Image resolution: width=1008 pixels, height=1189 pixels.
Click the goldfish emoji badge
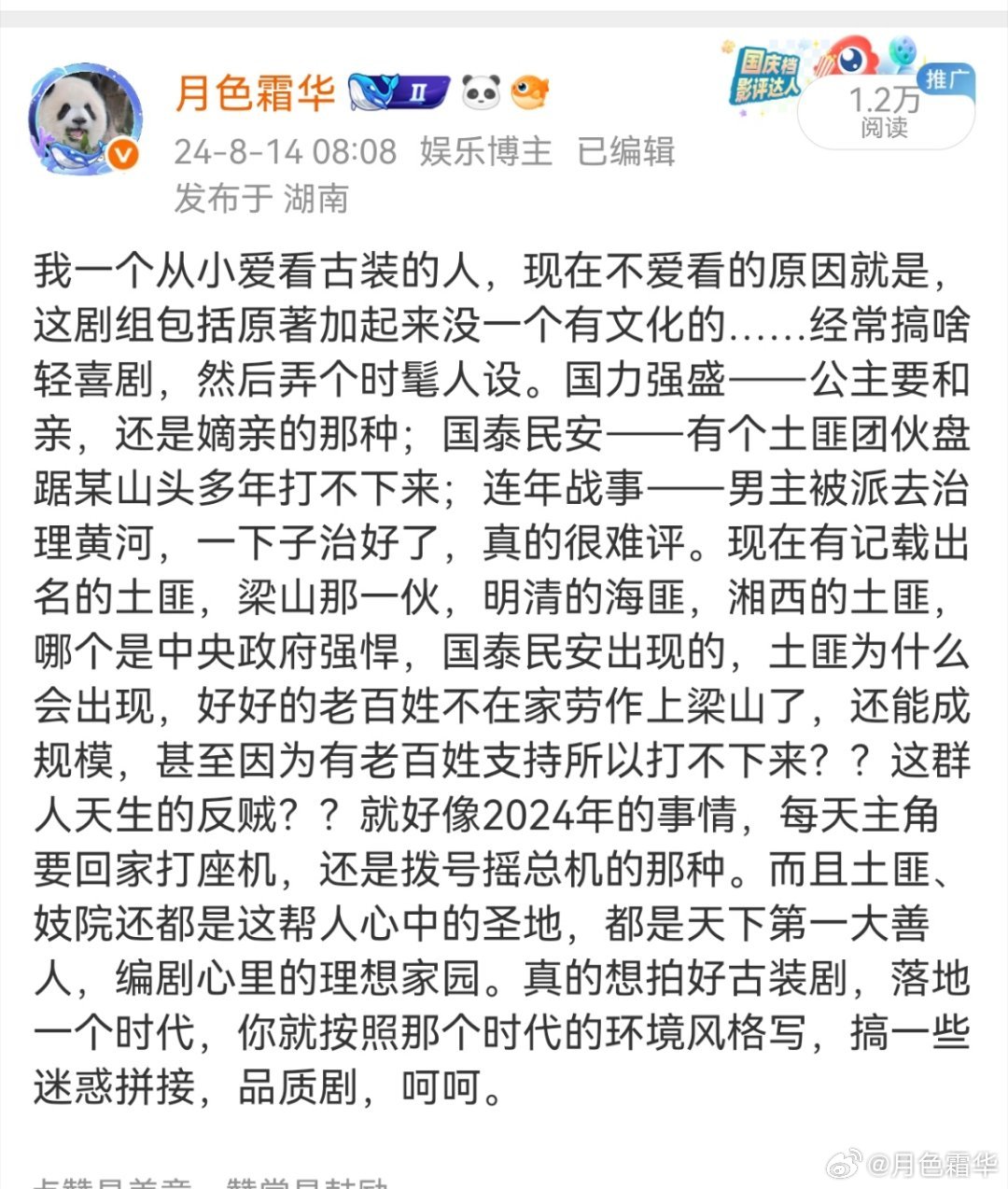pyautogui.click(x=528, y=93)
